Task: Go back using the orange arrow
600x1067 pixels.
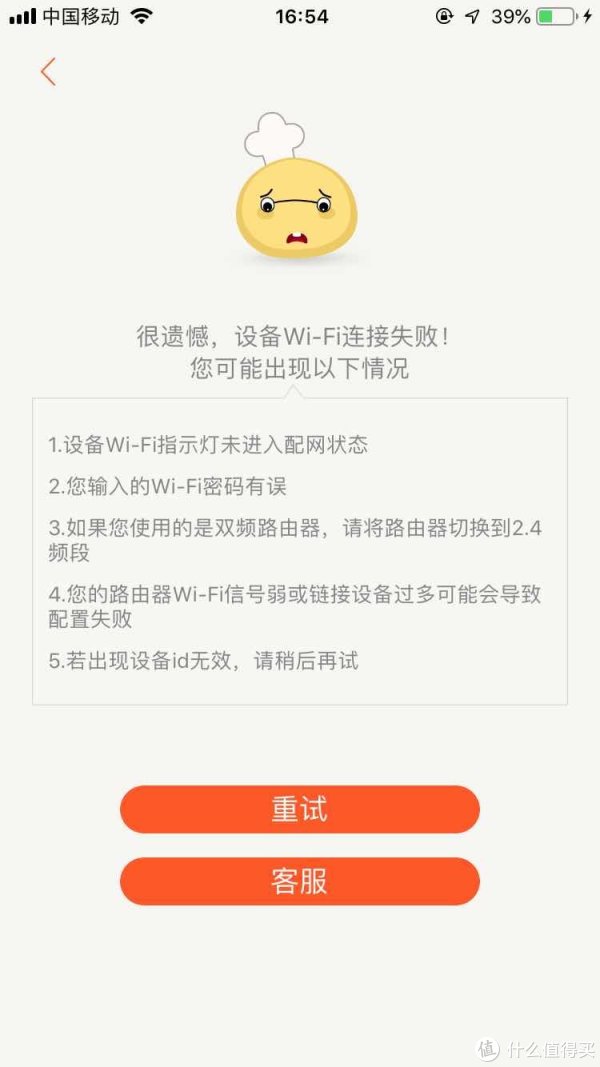Action: [48, 72]
